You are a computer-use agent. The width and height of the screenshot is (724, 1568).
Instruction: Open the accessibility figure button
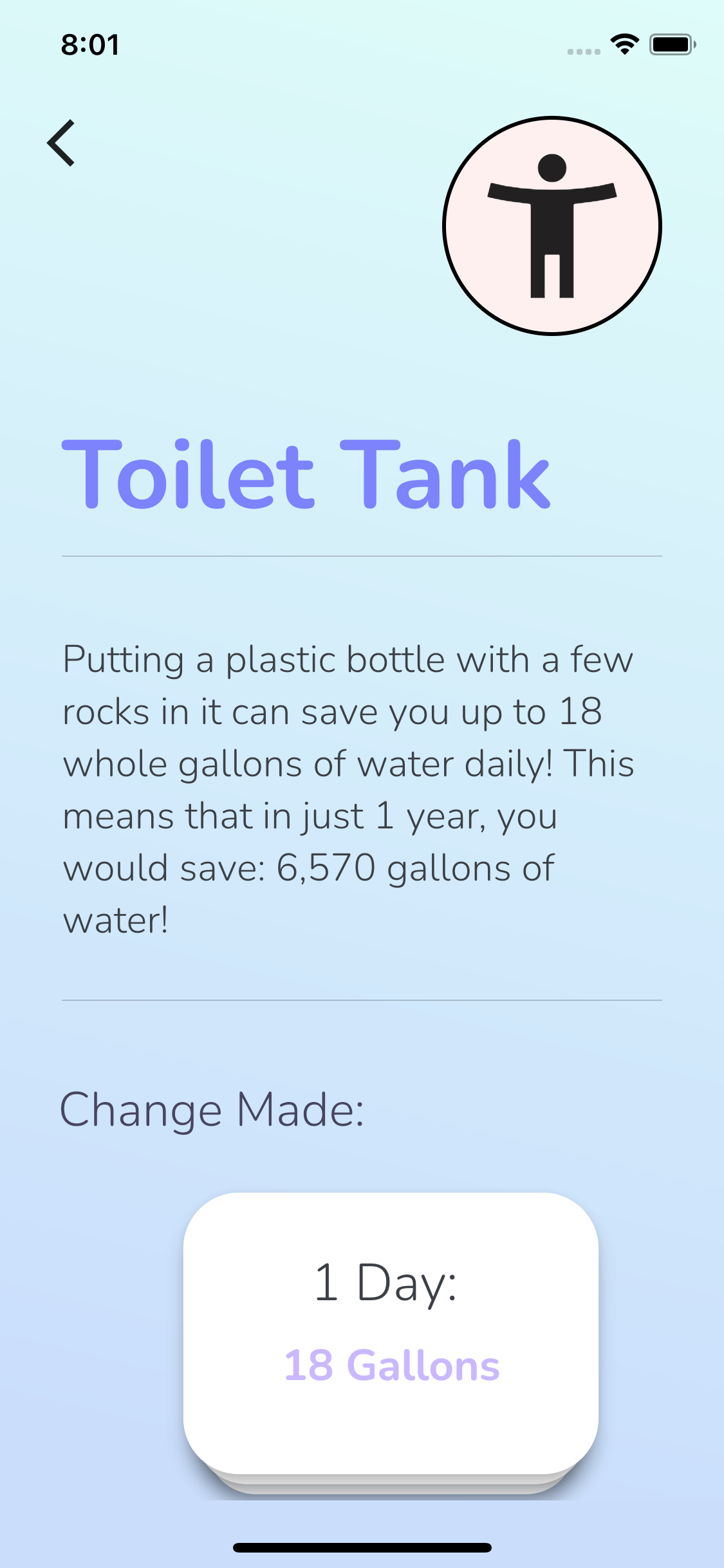(x=552, y=226)
